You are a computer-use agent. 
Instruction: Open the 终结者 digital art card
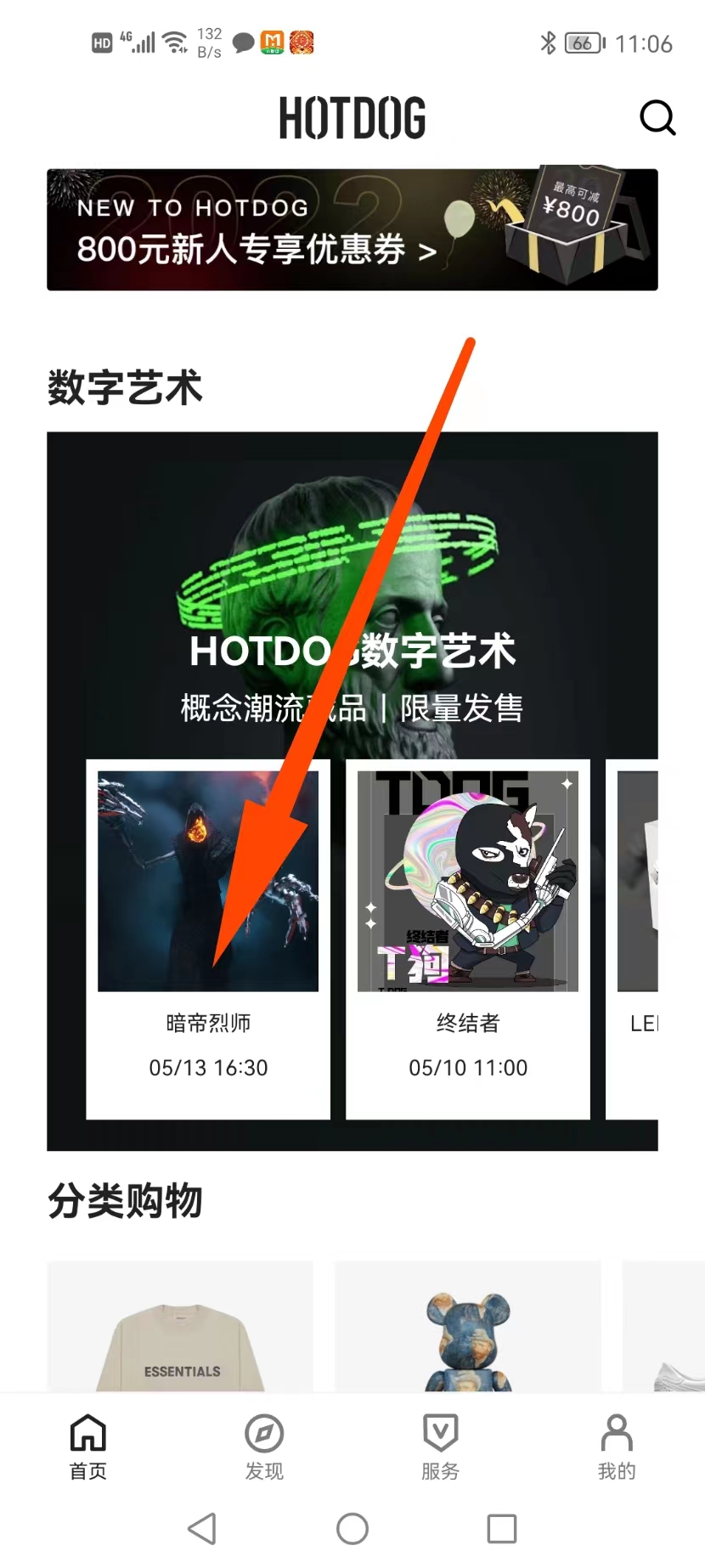[x=468, y=939]
